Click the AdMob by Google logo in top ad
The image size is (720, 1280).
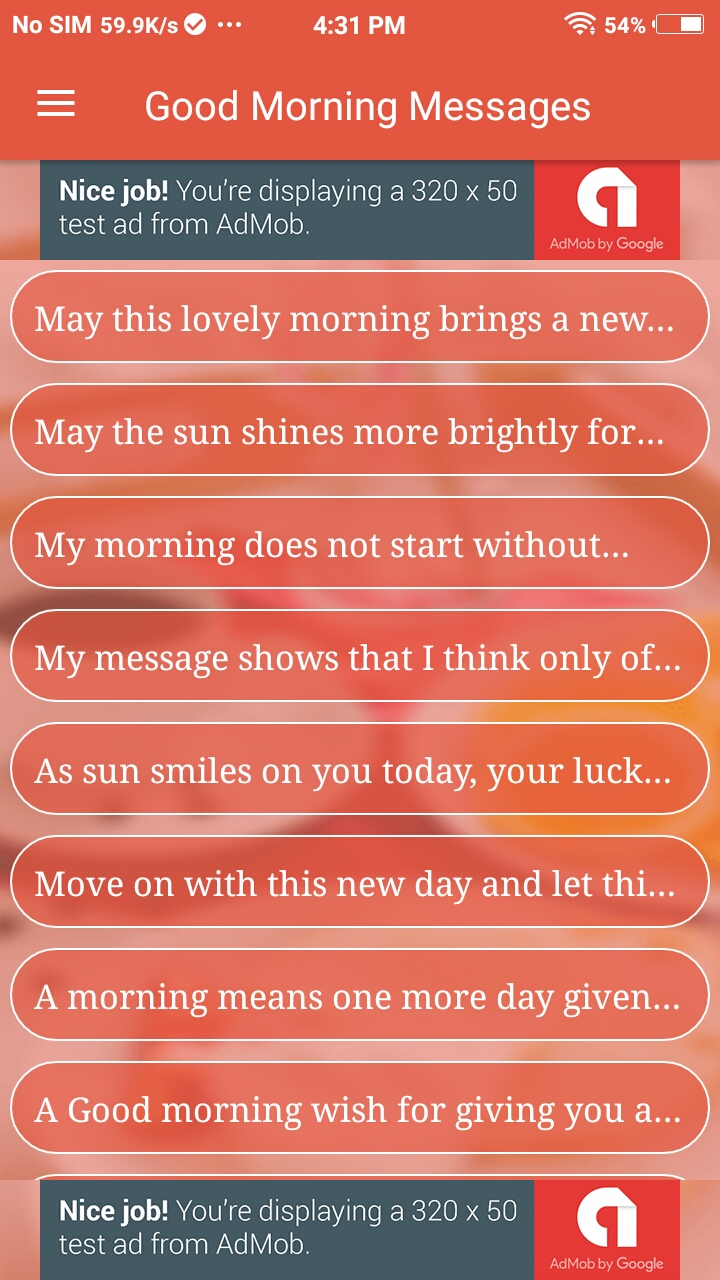(608, 205)
